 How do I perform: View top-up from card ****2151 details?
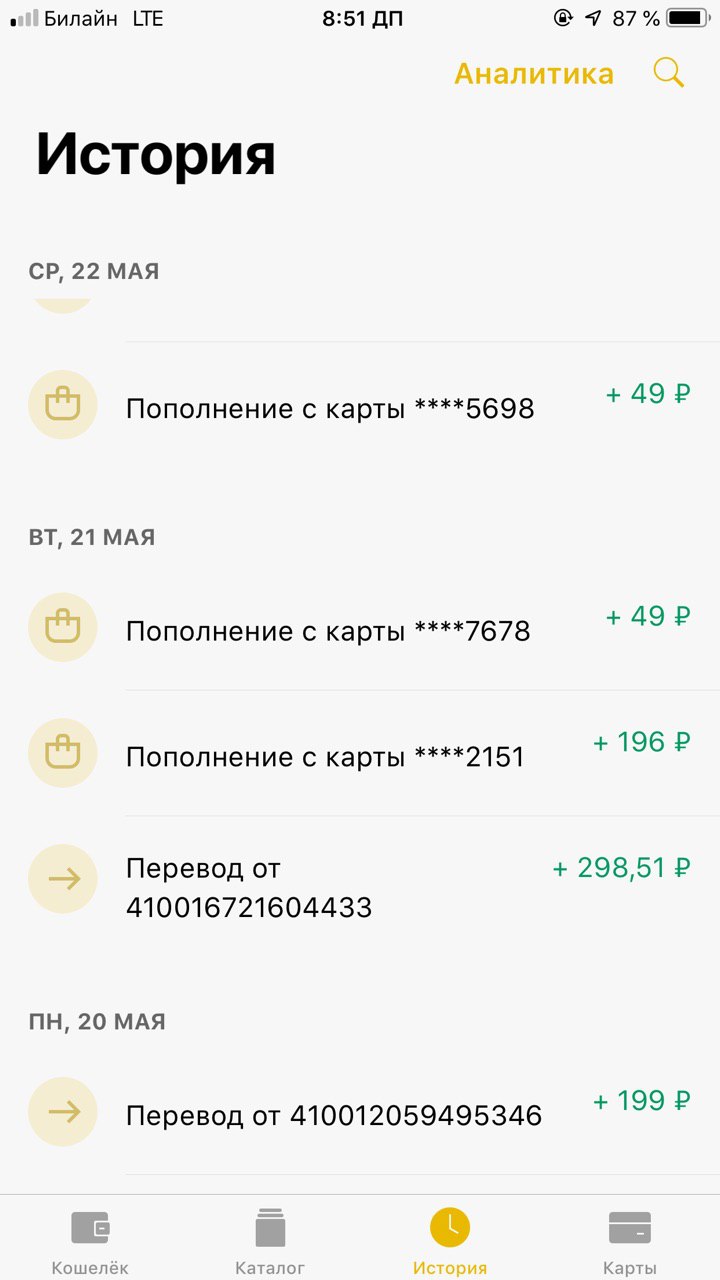pos(360,753)
